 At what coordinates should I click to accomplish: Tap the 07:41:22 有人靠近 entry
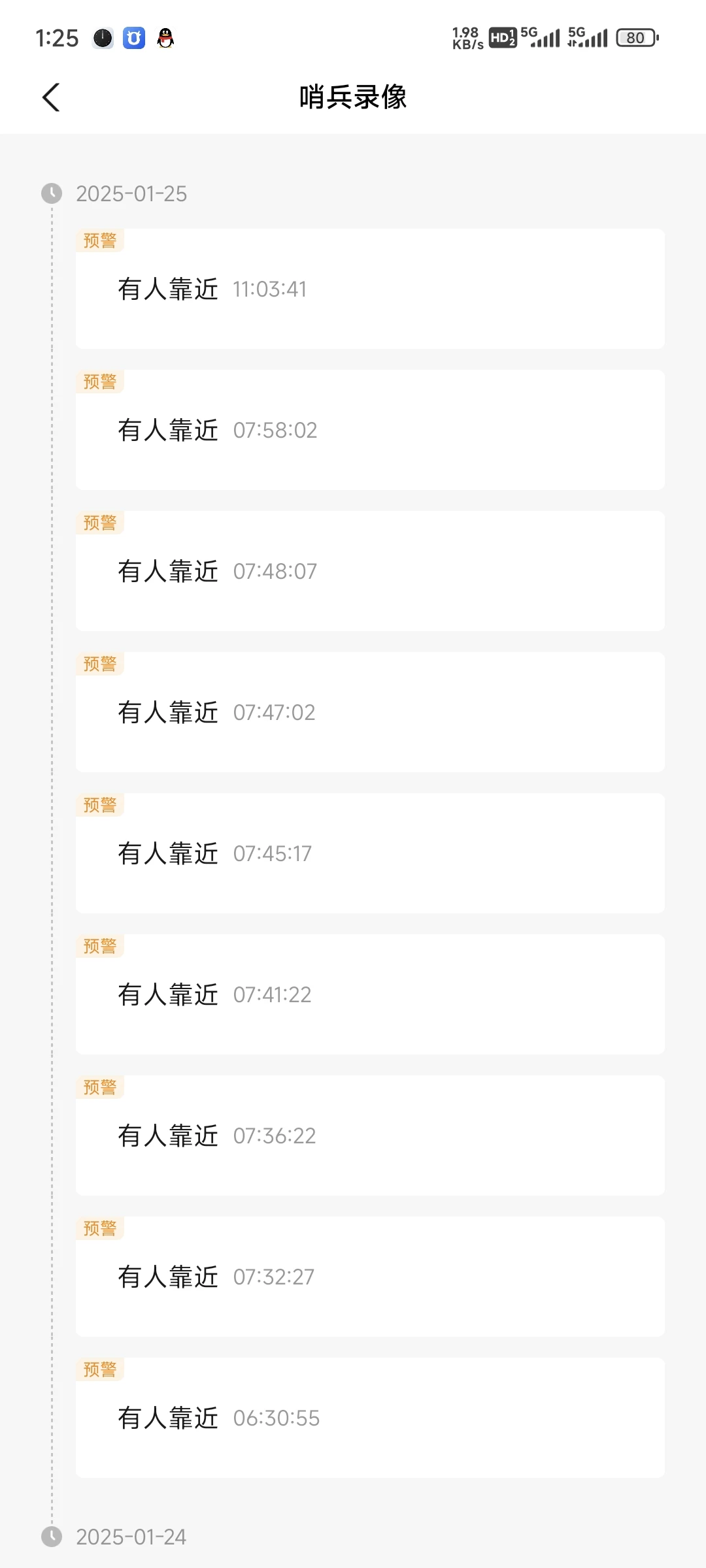click(370, 994)
